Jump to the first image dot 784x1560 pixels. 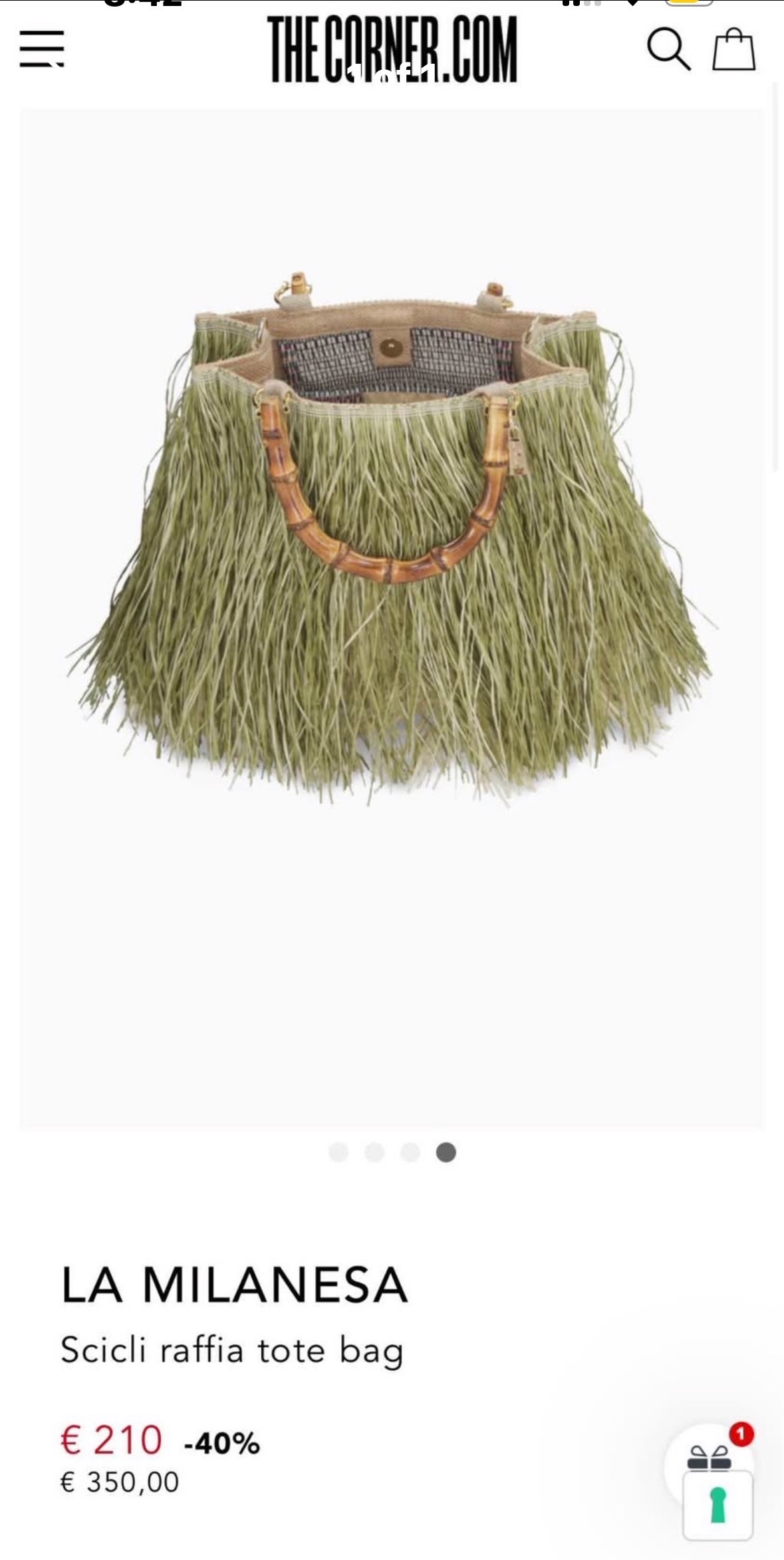338,1152
